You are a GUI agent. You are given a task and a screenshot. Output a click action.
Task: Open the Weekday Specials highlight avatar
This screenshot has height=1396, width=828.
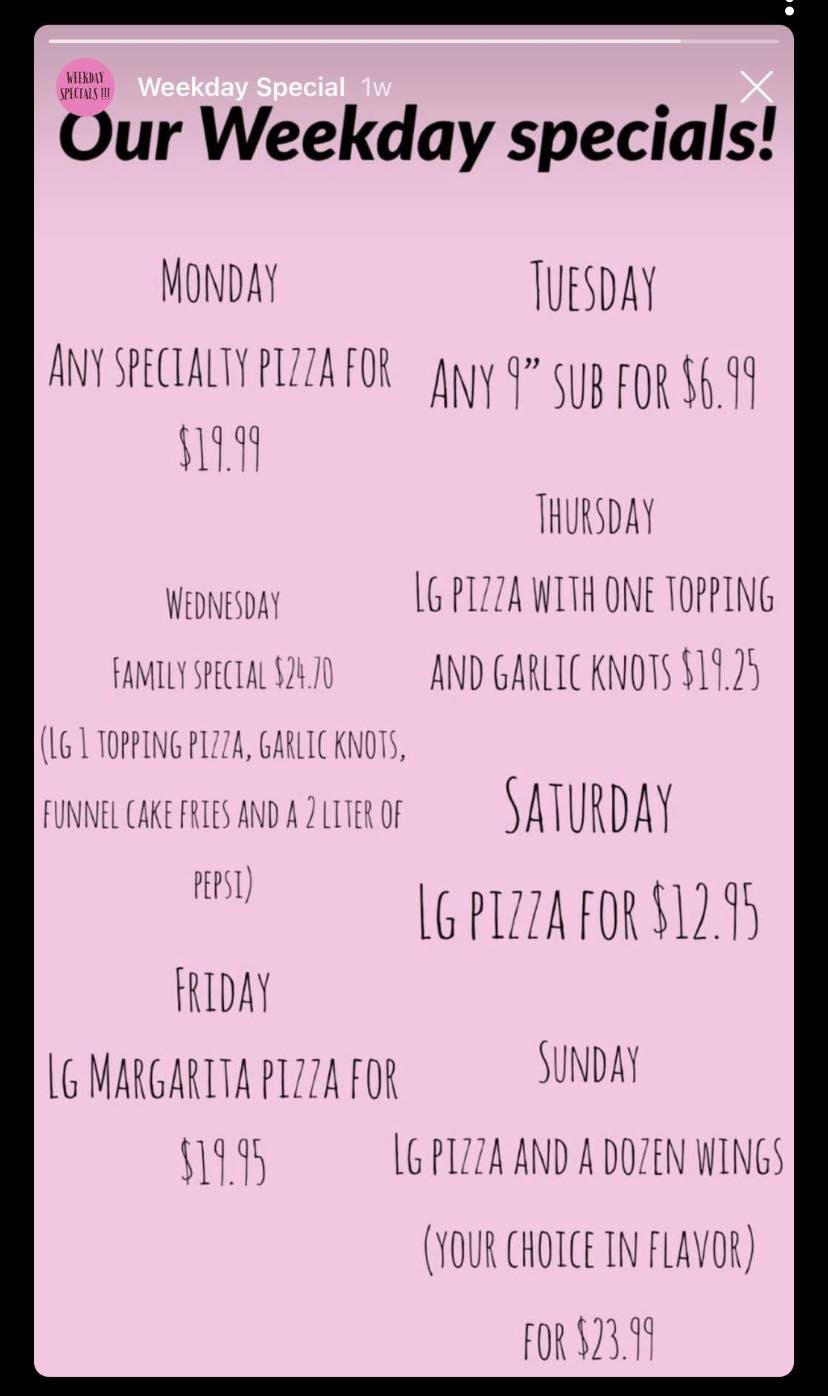pos(86,87)
